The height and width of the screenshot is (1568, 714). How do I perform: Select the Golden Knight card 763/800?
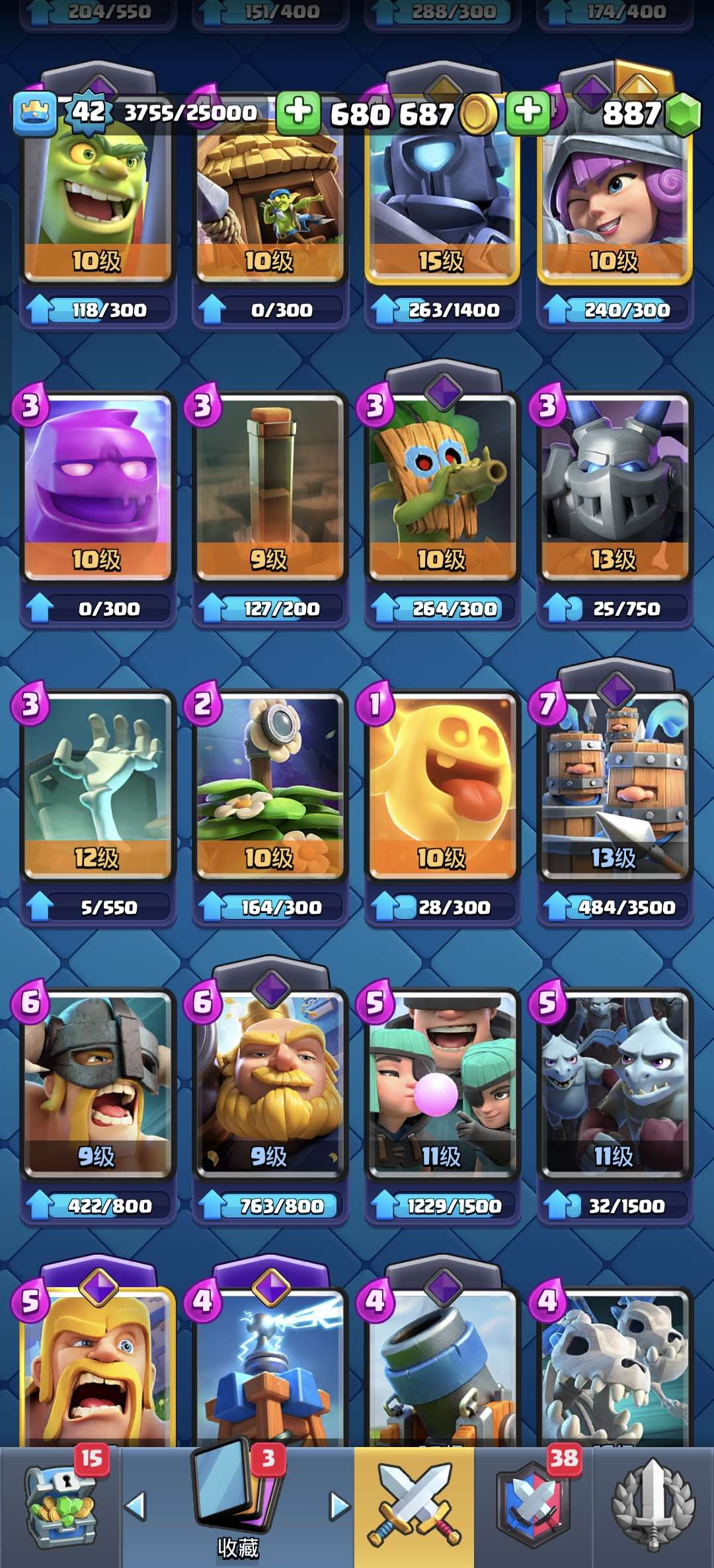pyautogui.click(x=270, y=1084)
